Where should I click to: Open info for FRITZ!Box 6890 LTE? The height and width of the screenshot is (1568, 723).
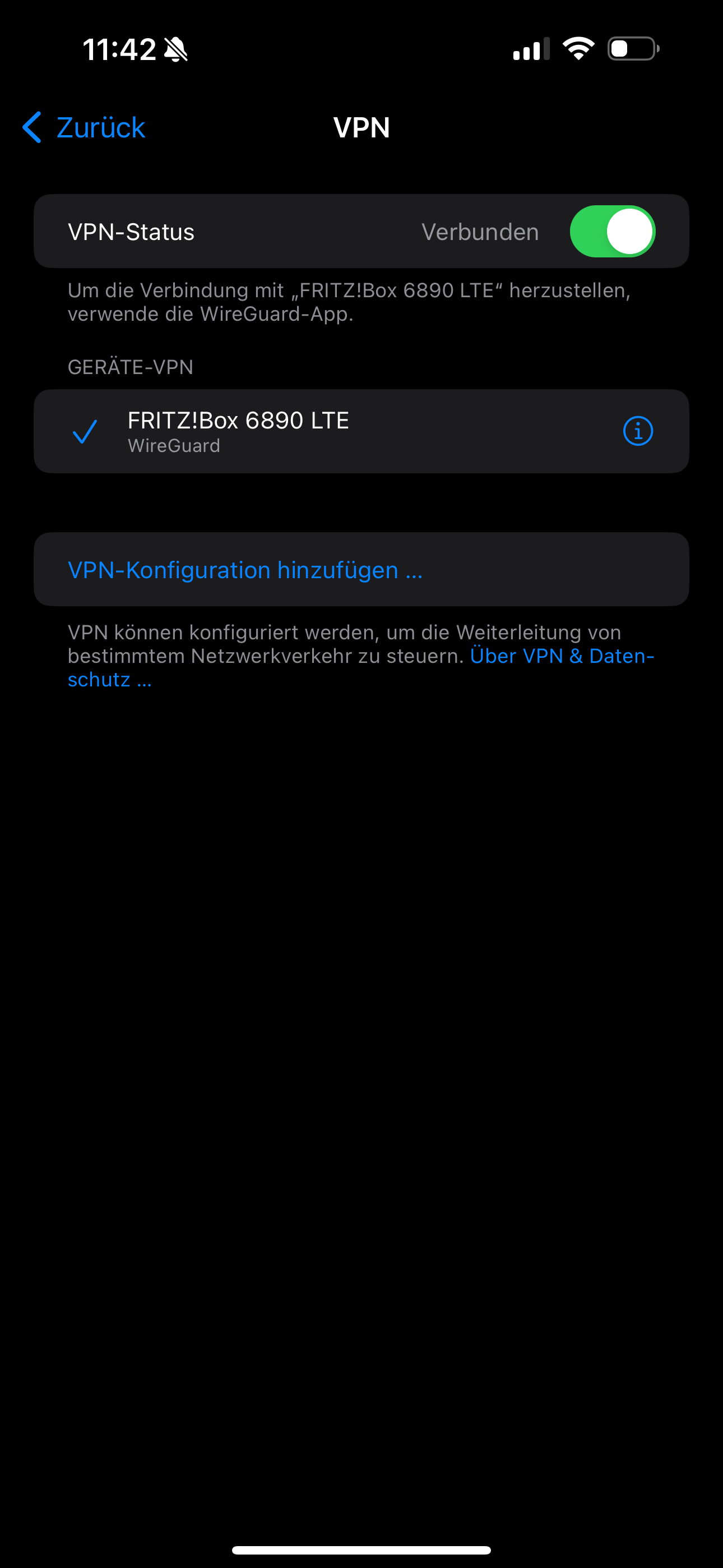click(638, 431)
